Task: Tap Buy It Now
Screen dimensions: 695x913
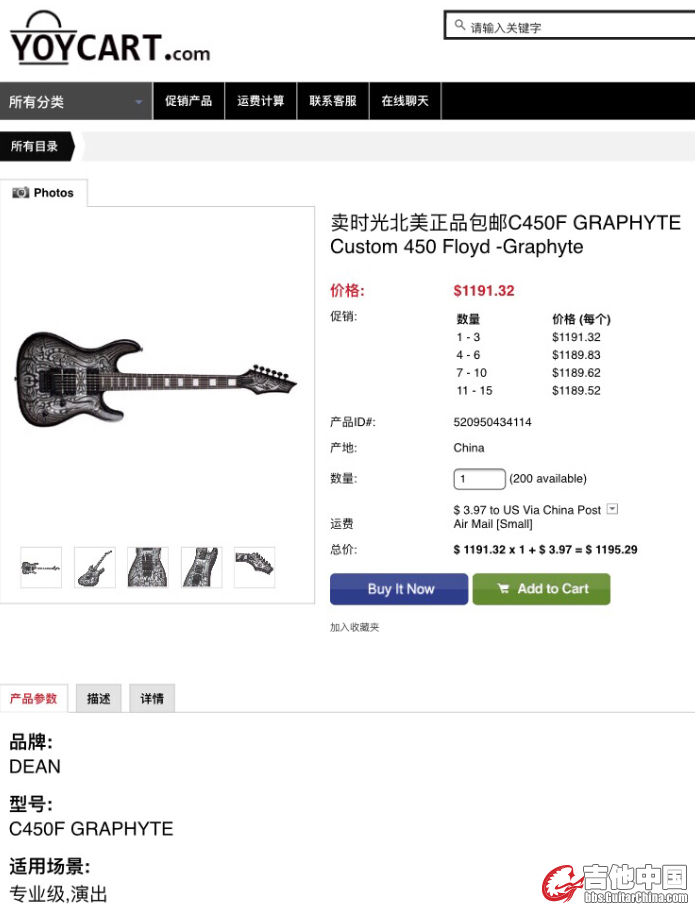Action: (x=399, y=589)
